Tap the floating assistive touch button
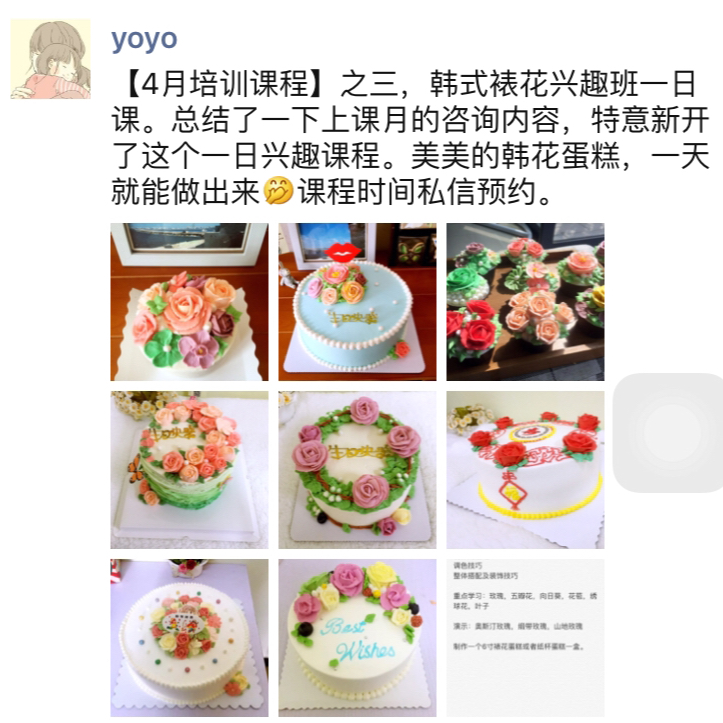The height and width of the screenshot is (723, 723). pyautogui.click(x=670, y=433)
